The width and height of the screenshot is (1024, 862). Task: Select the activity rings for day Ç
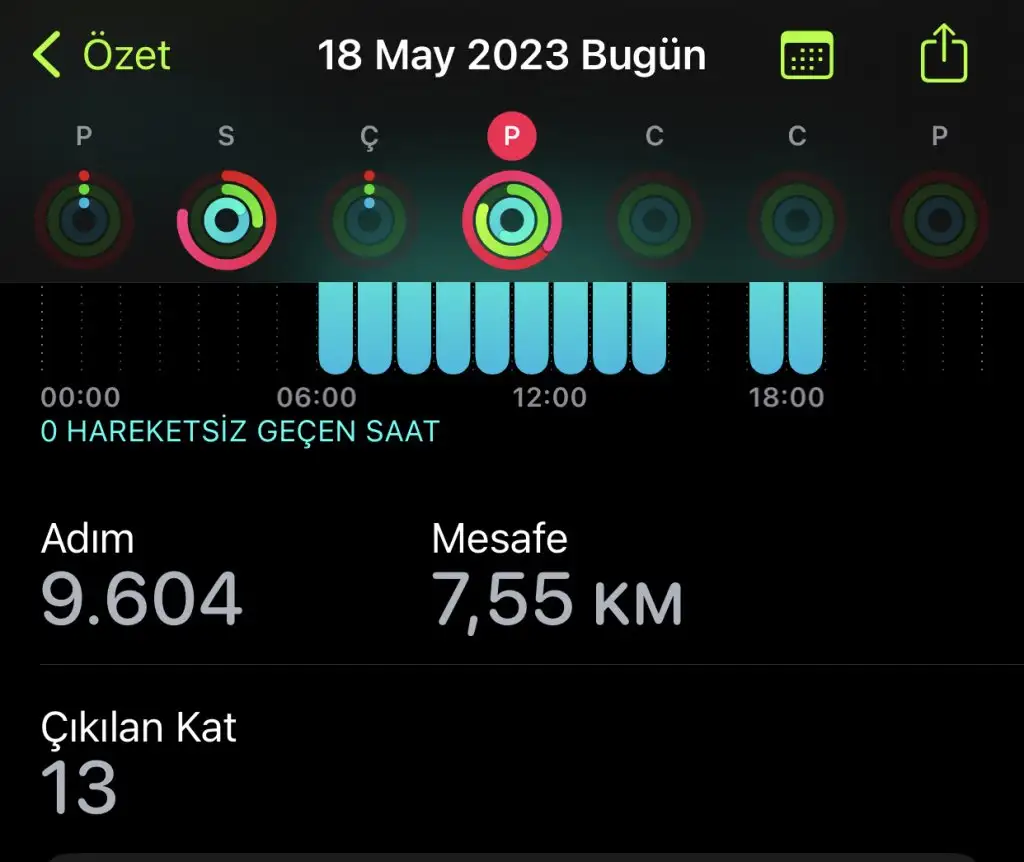369,219
